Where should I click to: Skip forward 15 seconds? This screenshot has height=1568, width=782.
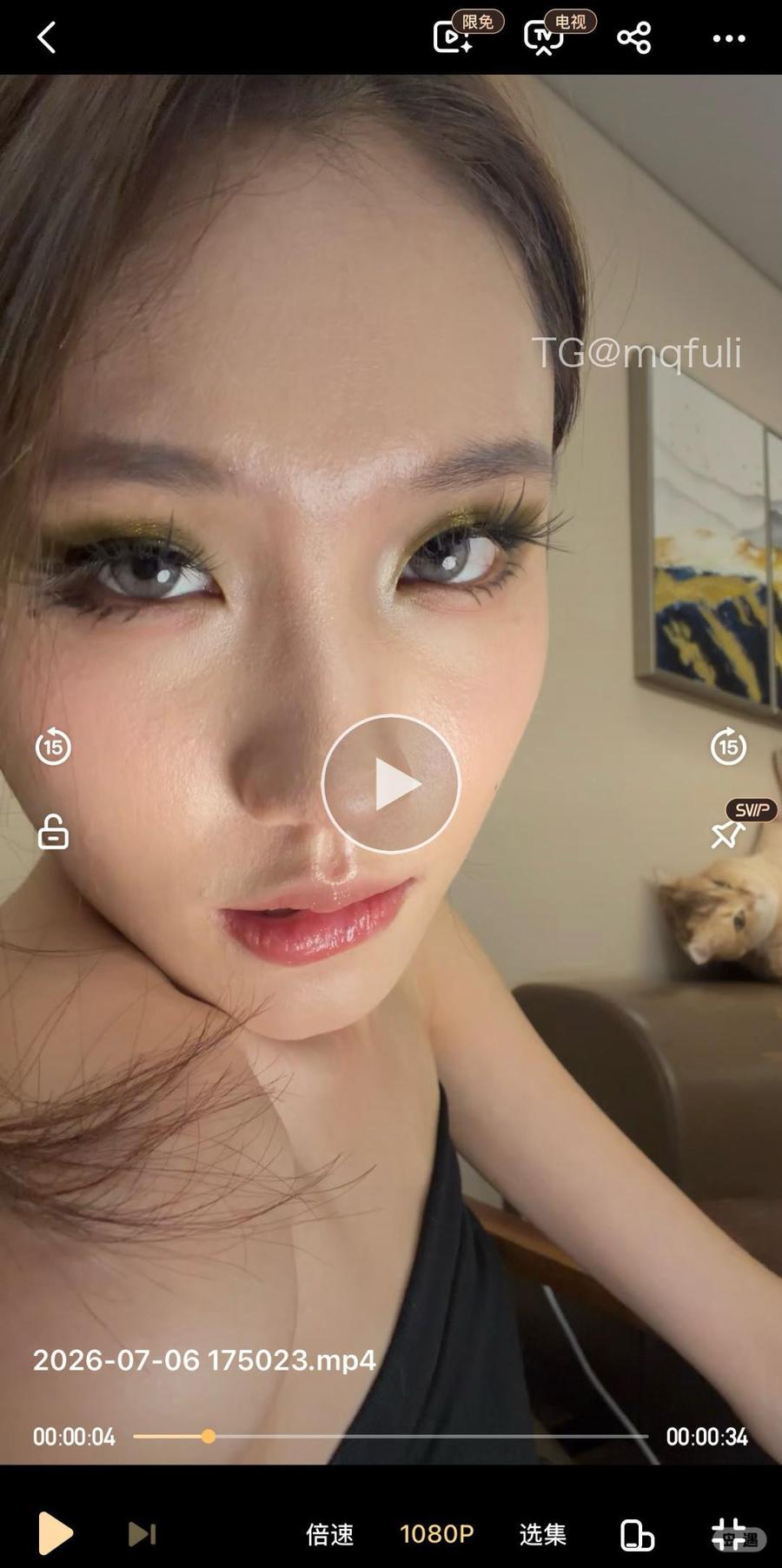[728, 746]
